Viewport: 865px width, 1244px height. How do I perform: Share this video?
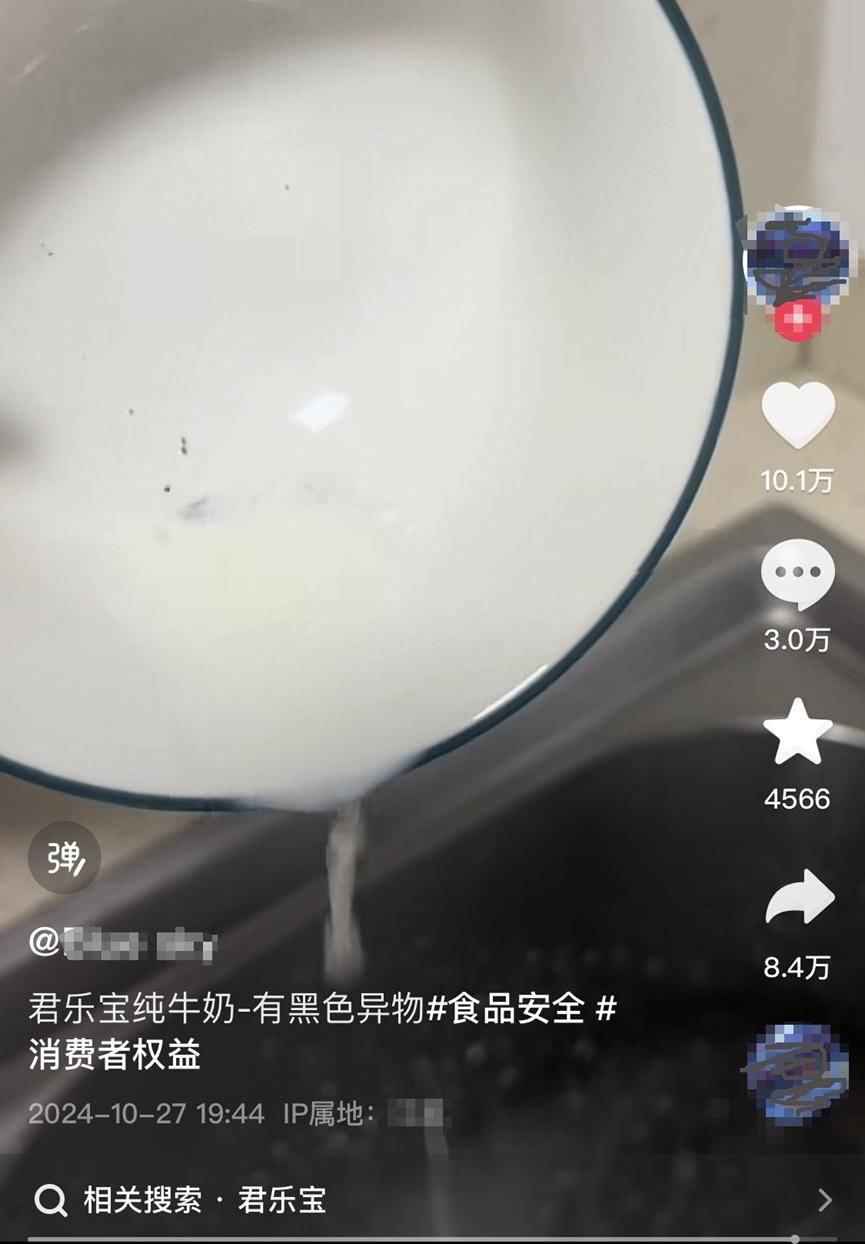(x=798, y=898)
